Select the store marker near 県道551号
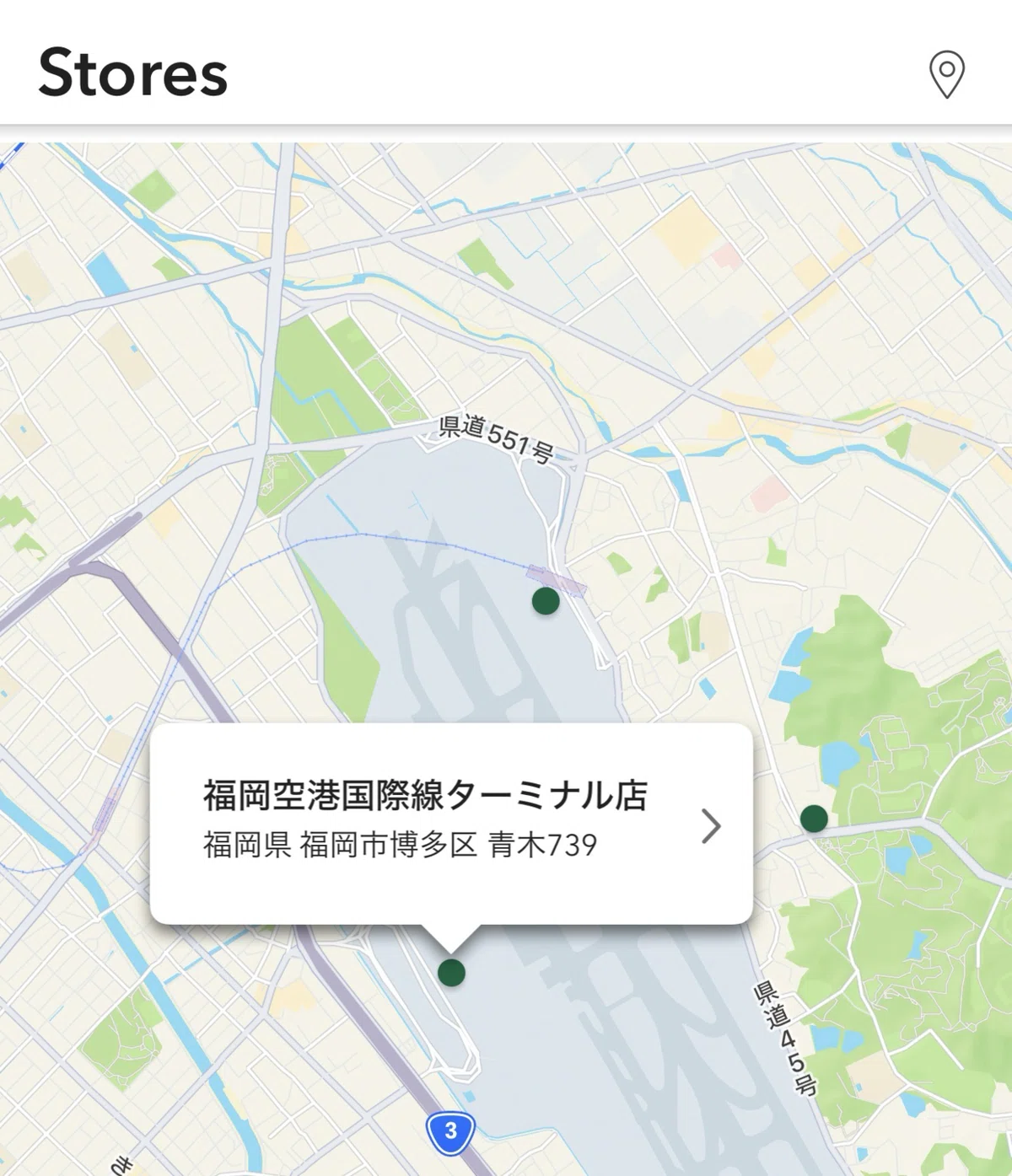 point(546,601)
